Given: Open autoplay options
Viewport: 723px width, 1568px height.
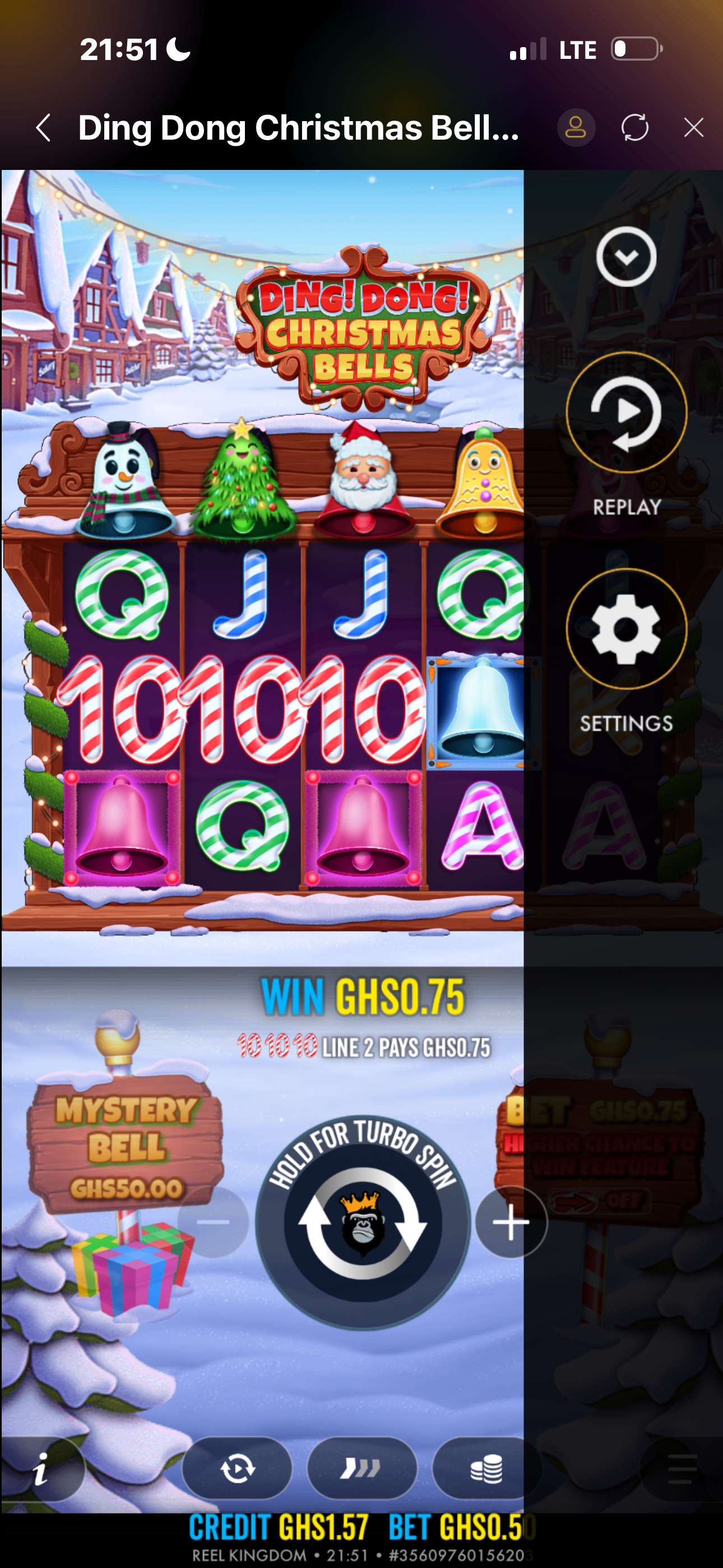Looking at the screenshot, I should (237, 1469).
